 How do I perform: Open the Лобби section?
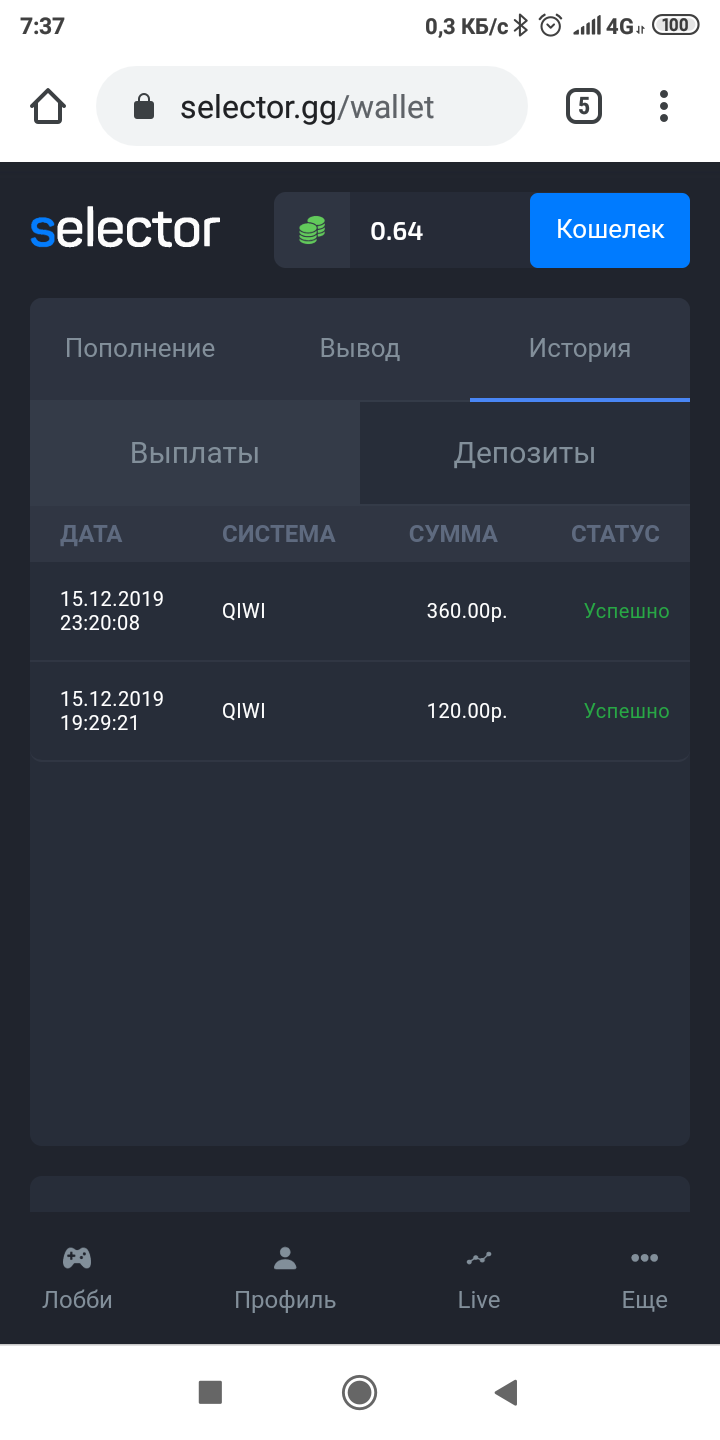point(77,1278)
